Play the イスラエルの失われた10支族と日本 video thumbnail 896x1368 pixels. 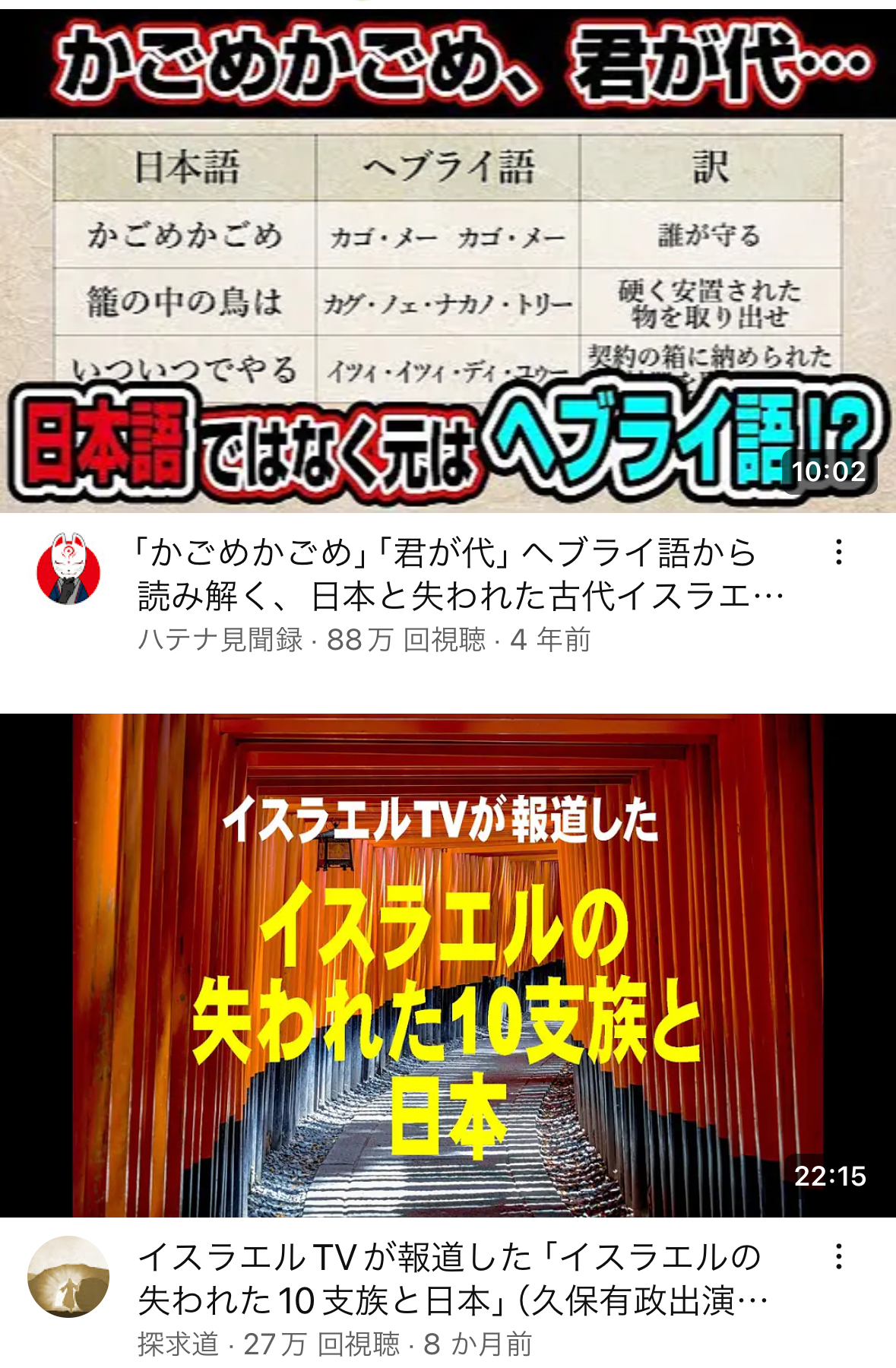(448, 965)
